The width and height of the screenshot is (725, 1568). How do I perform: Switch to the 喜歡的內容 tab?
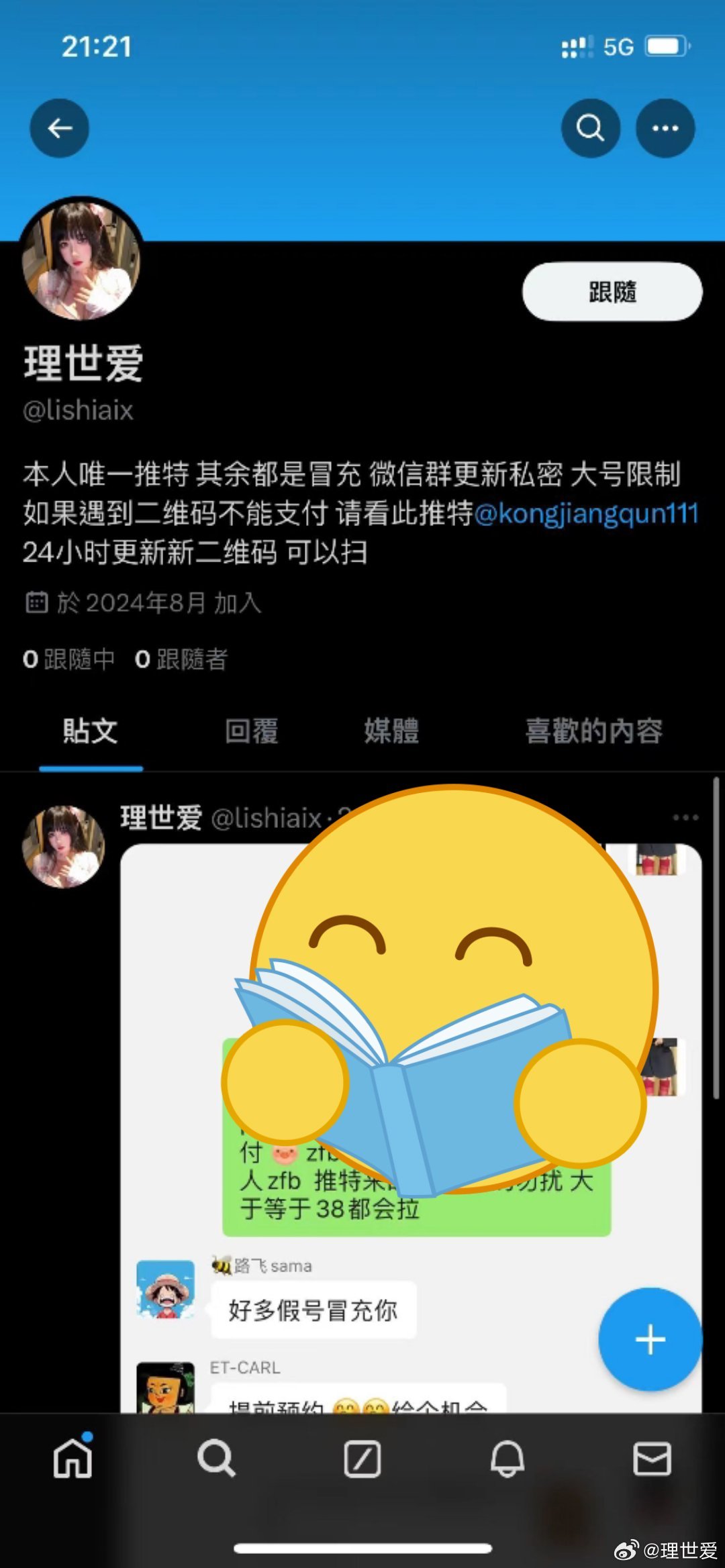(x=593, y=731)
